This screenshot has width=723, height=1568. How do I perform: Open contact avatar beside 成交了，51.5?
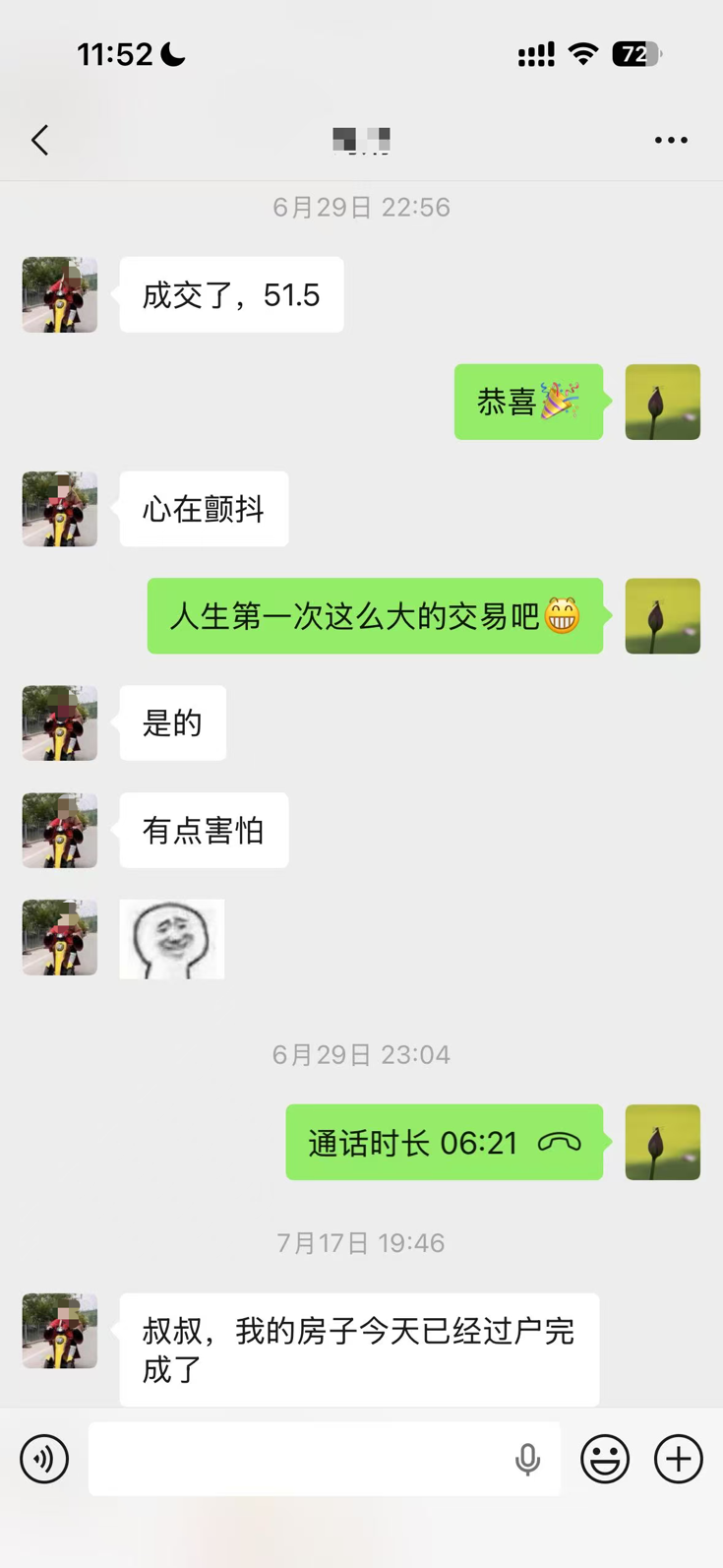60,294
